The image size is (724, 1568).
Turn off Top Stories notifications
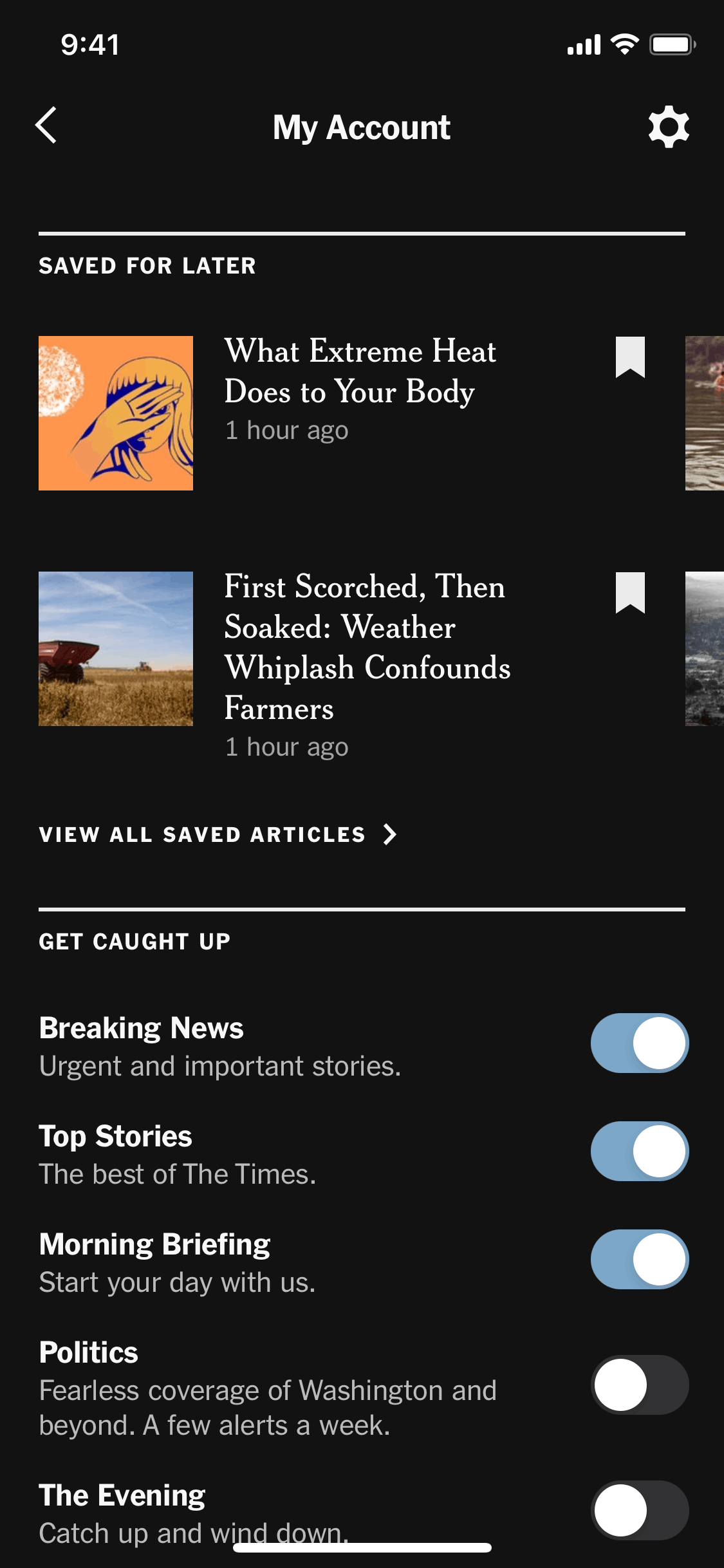tap(639, 1152)
